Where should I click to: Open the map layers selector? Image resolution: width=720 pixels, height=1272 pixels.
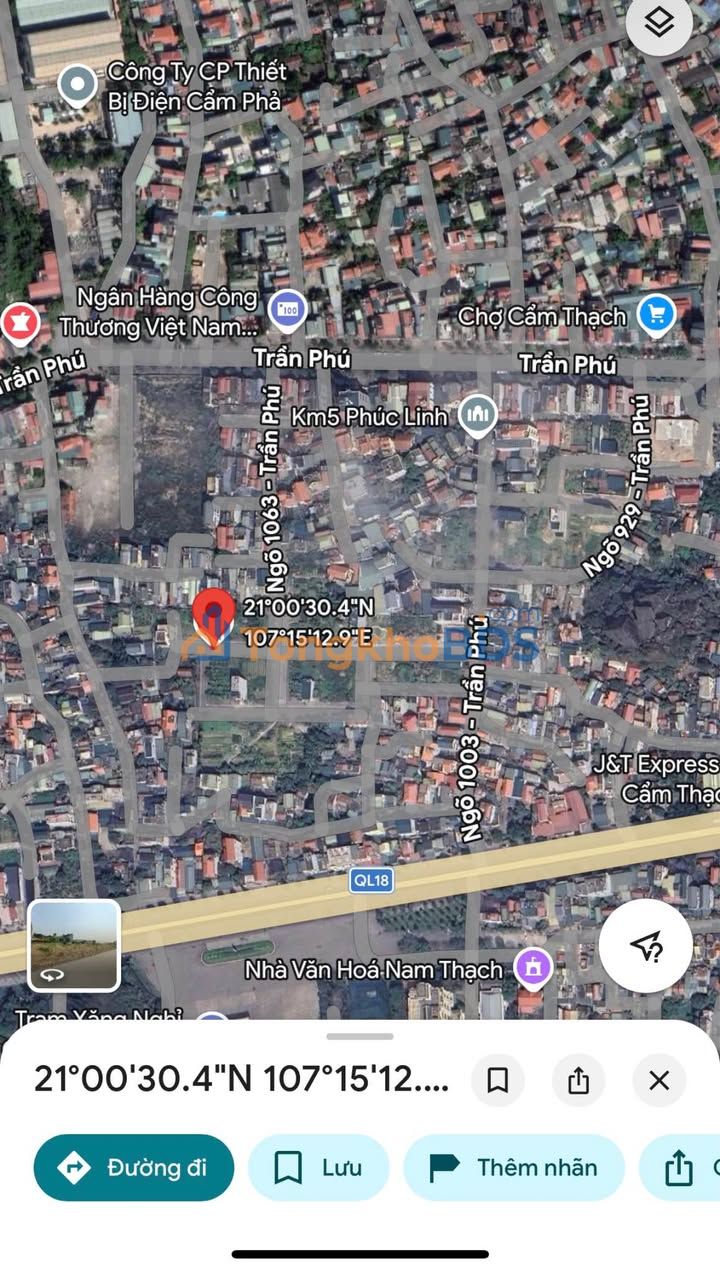click(x=659, y=23)
